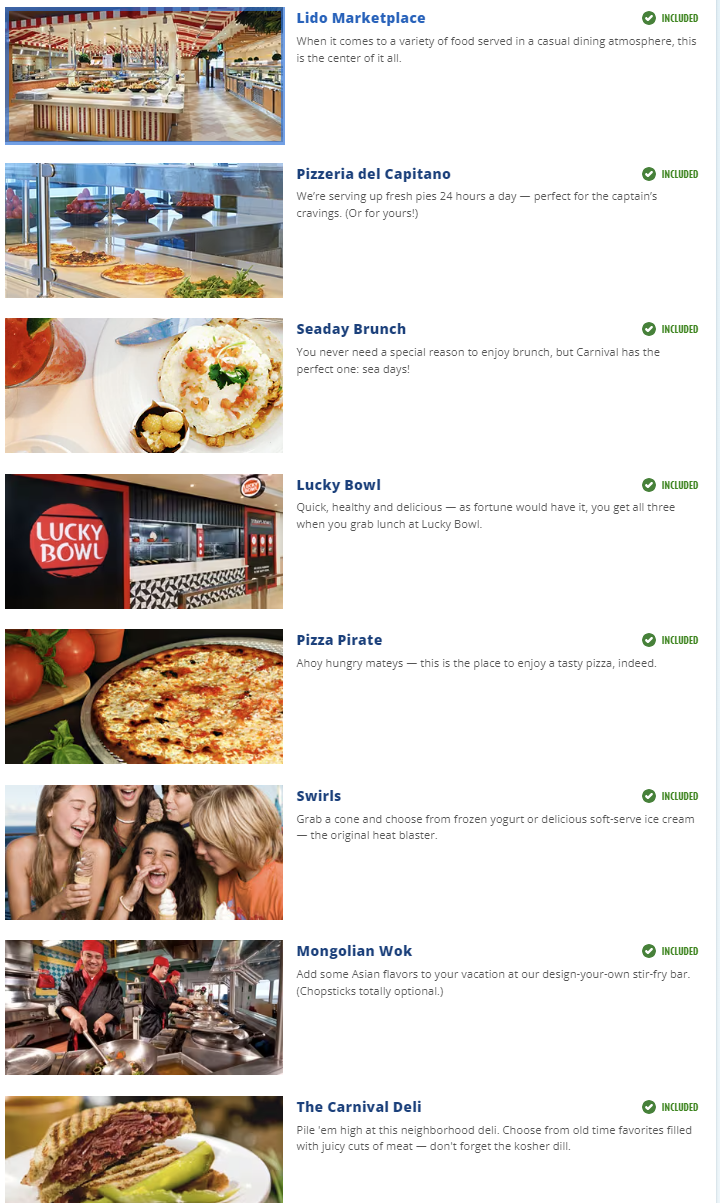Open the Lido Marketplace link

click(x=360, y=18)
